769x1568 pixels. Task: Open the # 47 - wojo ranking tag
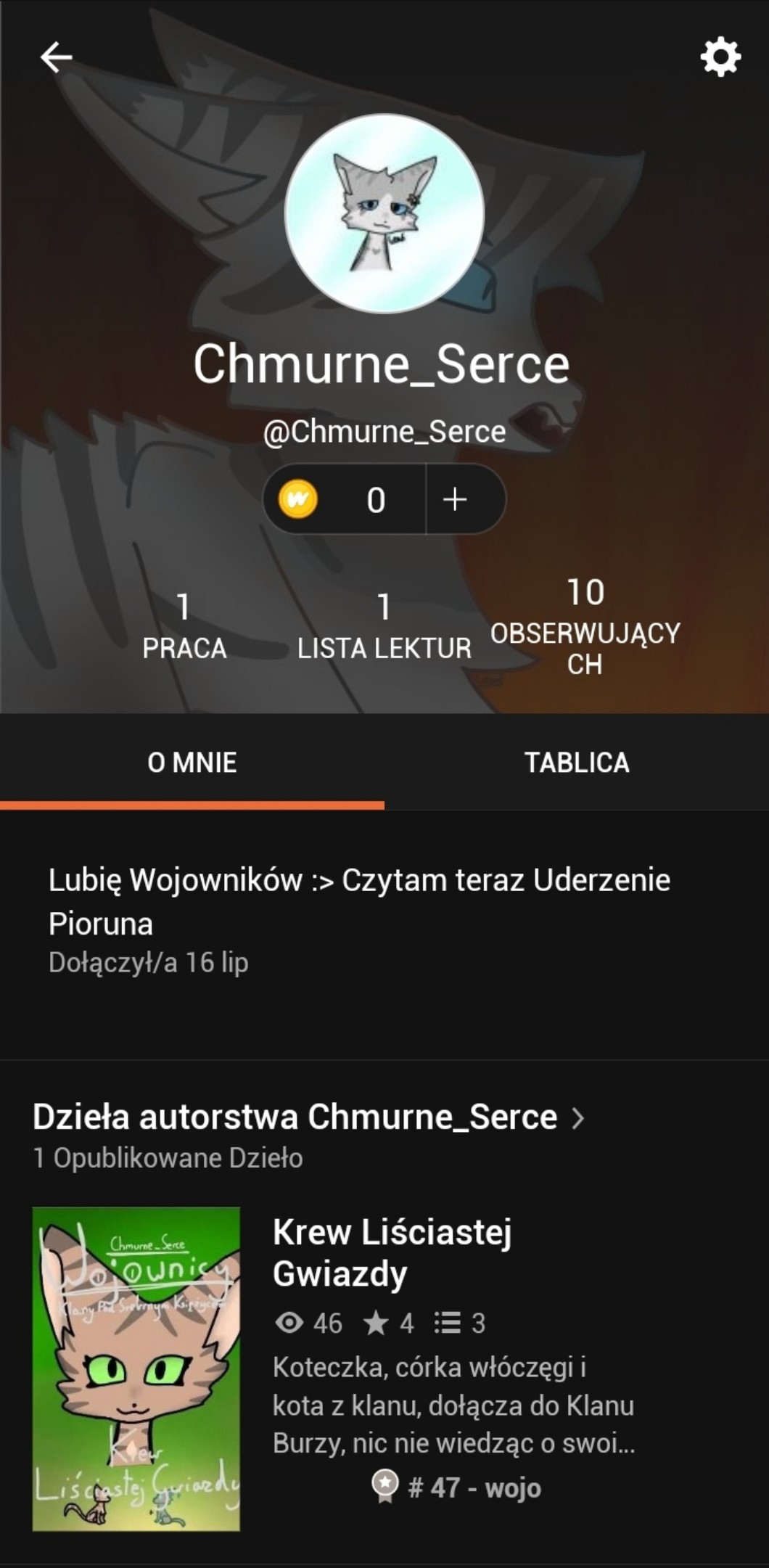point(458,1488)
